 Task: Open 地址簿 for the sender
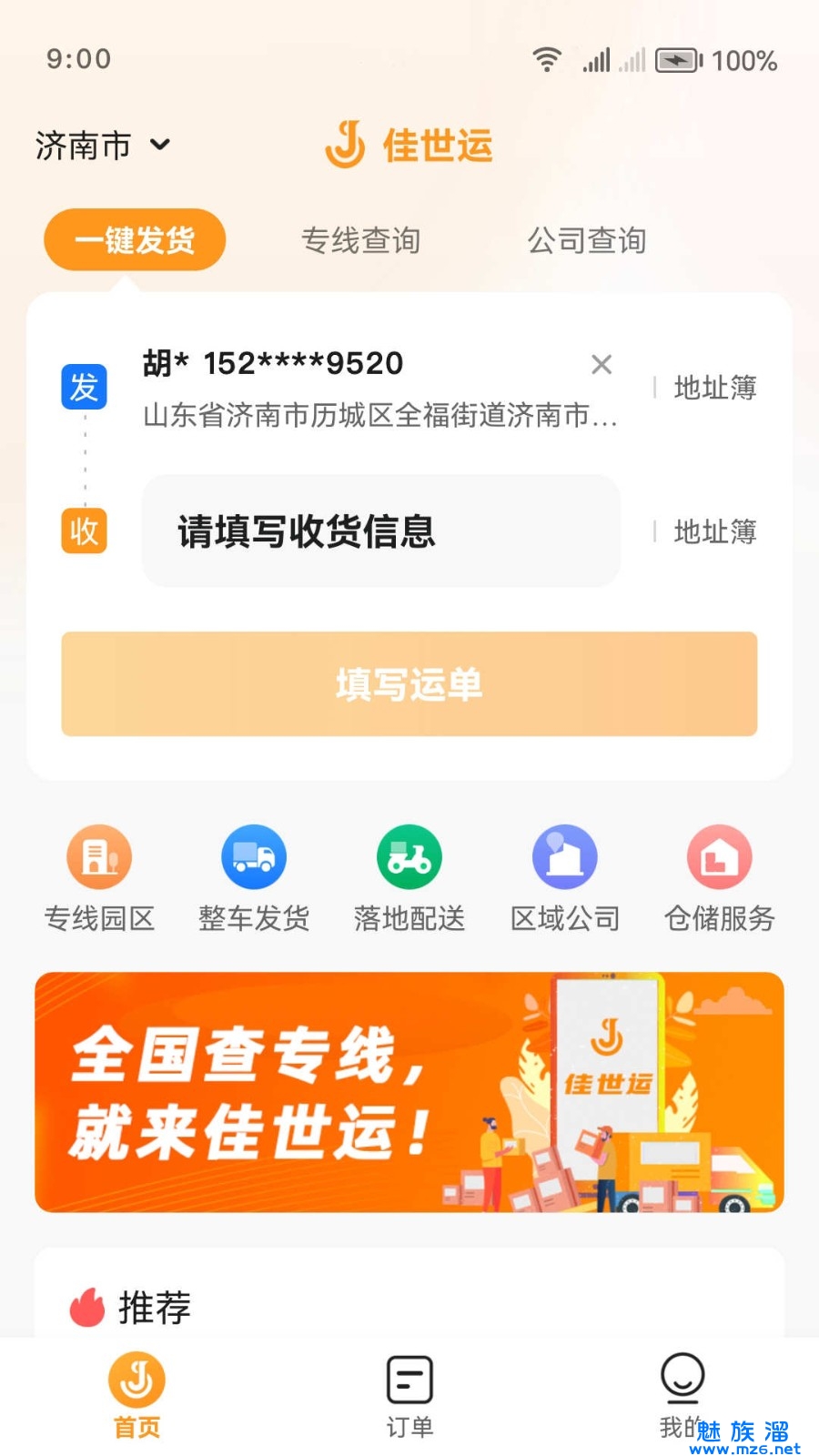tap(714, 388)
